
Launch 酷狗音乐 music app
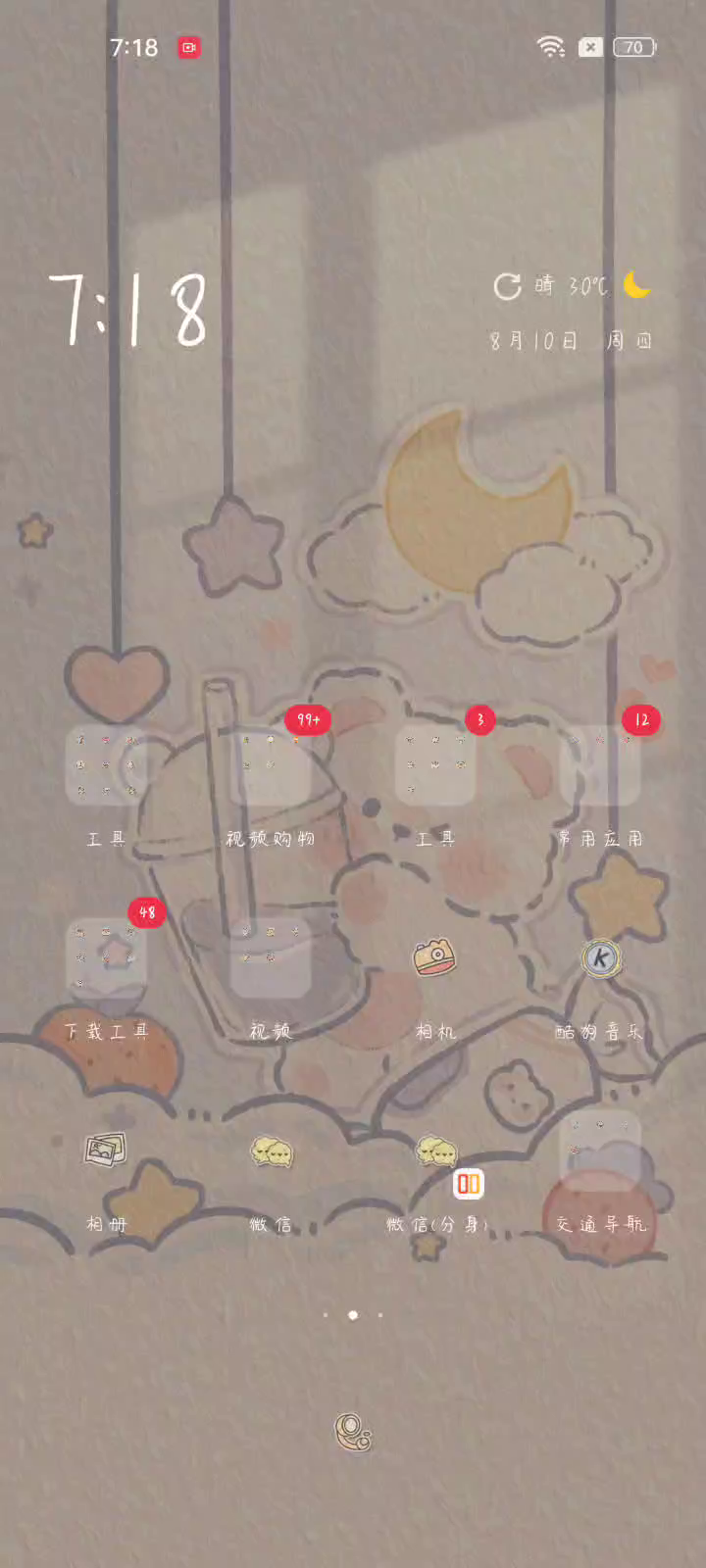[x=600, y=958]
